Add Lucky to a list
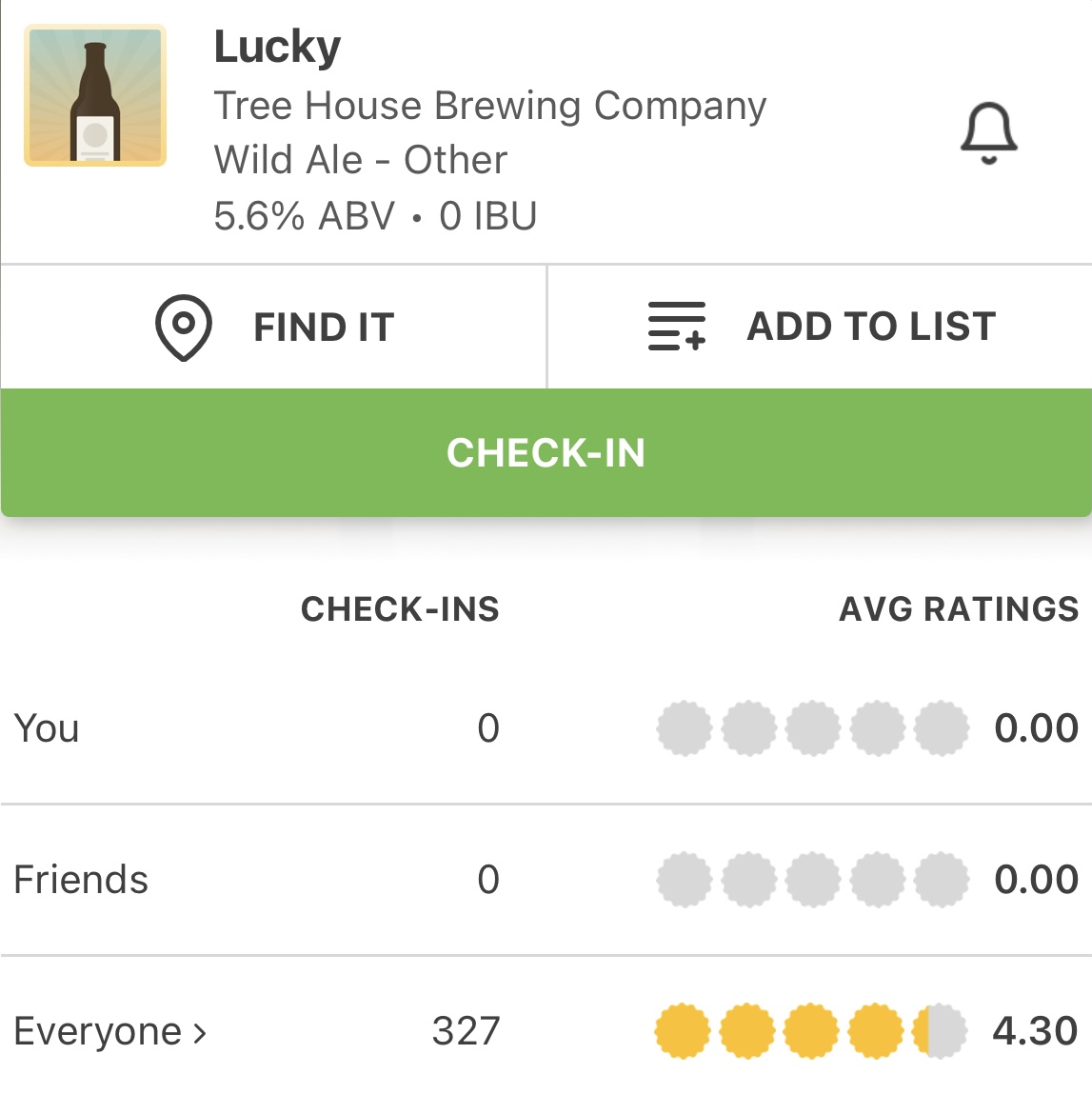This screenshot has height=1094, width=1092. (821, 328)
